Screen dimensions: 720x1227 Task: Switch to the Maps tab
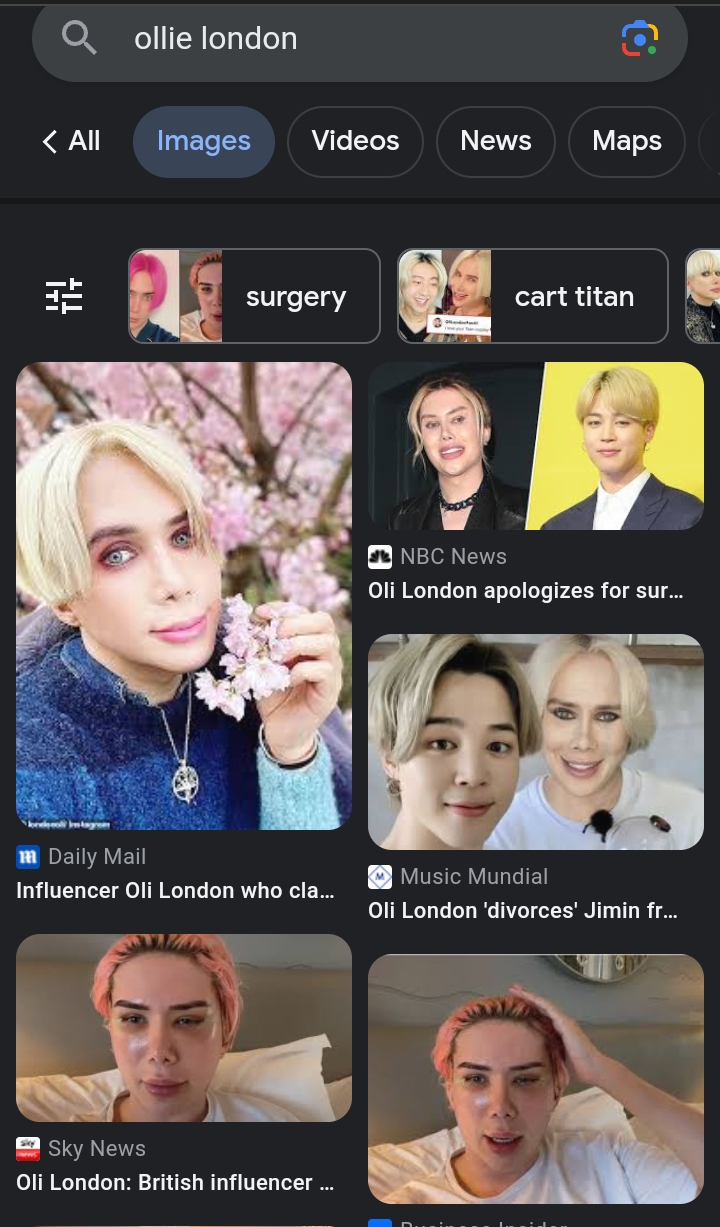[626, 141]
